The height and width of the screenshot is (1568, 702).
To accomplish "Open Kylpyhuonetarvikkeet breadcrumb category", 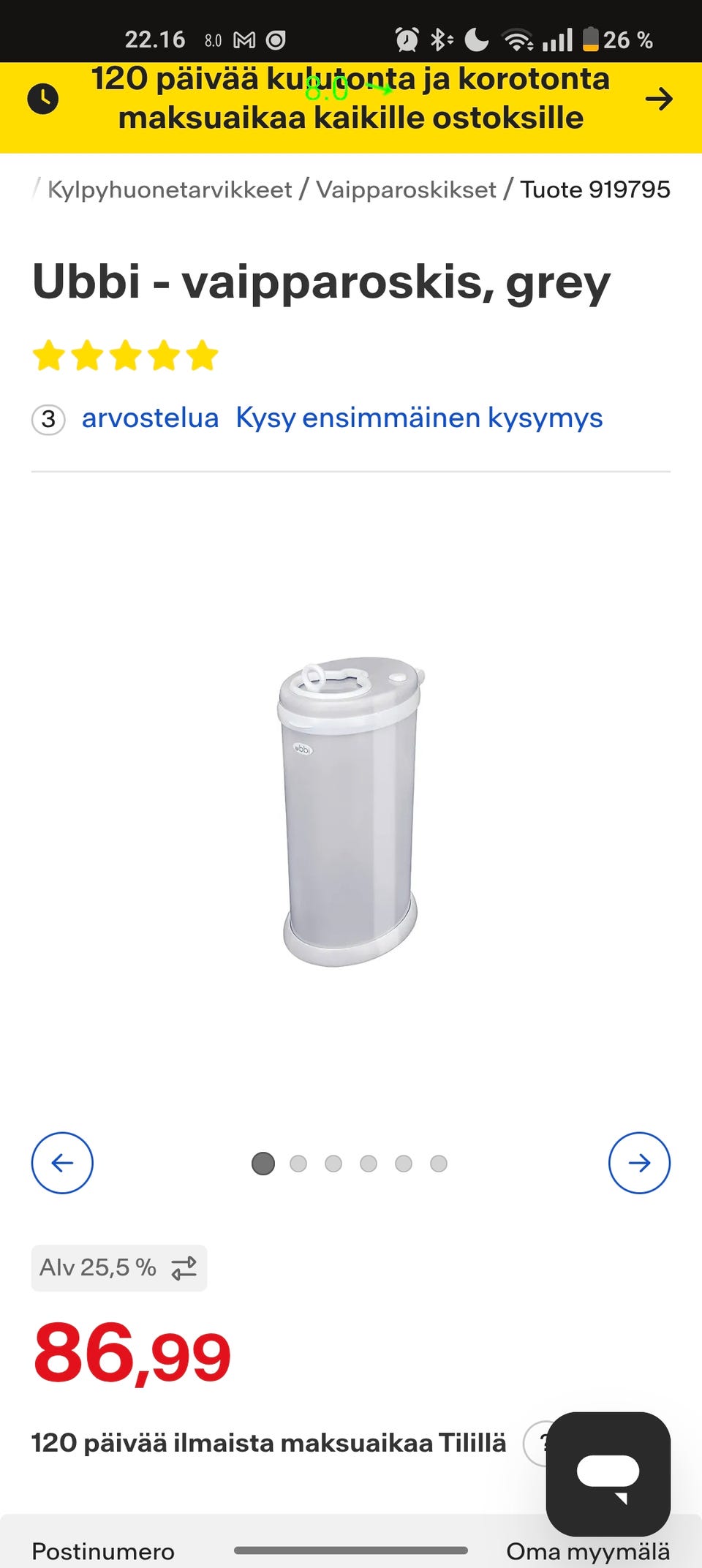I will [x=170, y=190].
